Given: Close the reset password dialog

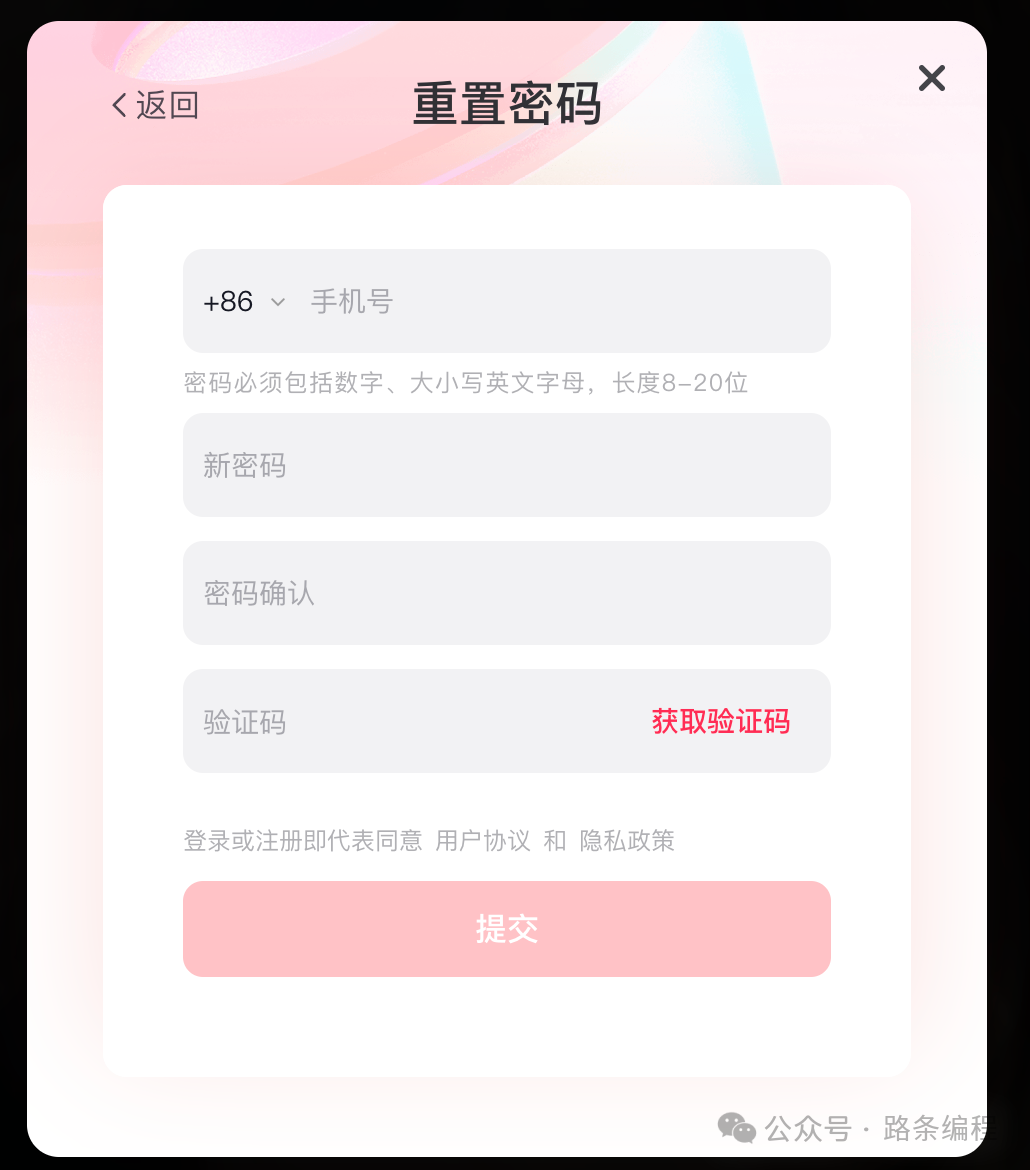Looking at the screenshot, I should click(x=931, y=78).
